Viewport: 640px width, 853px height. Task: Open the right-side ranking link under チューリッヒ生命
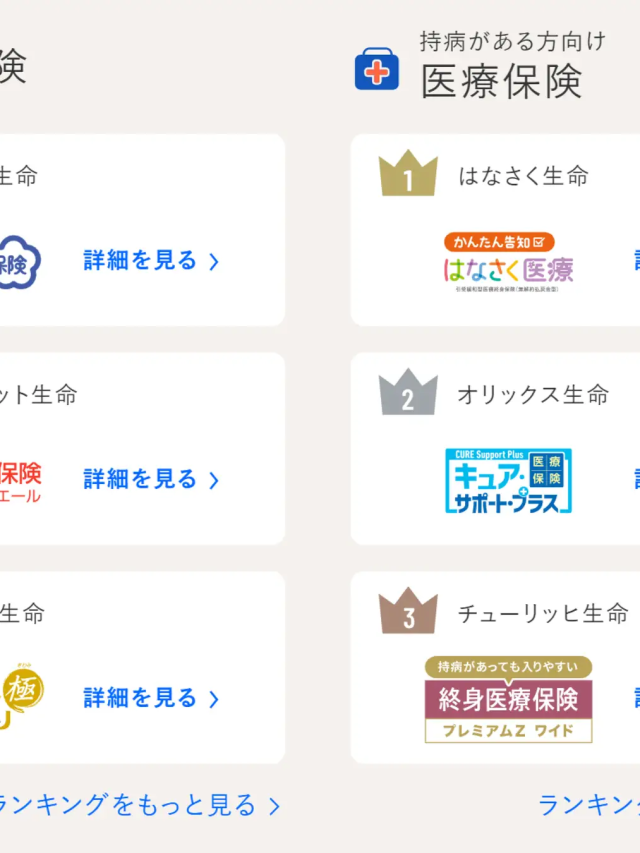(590, 805)
